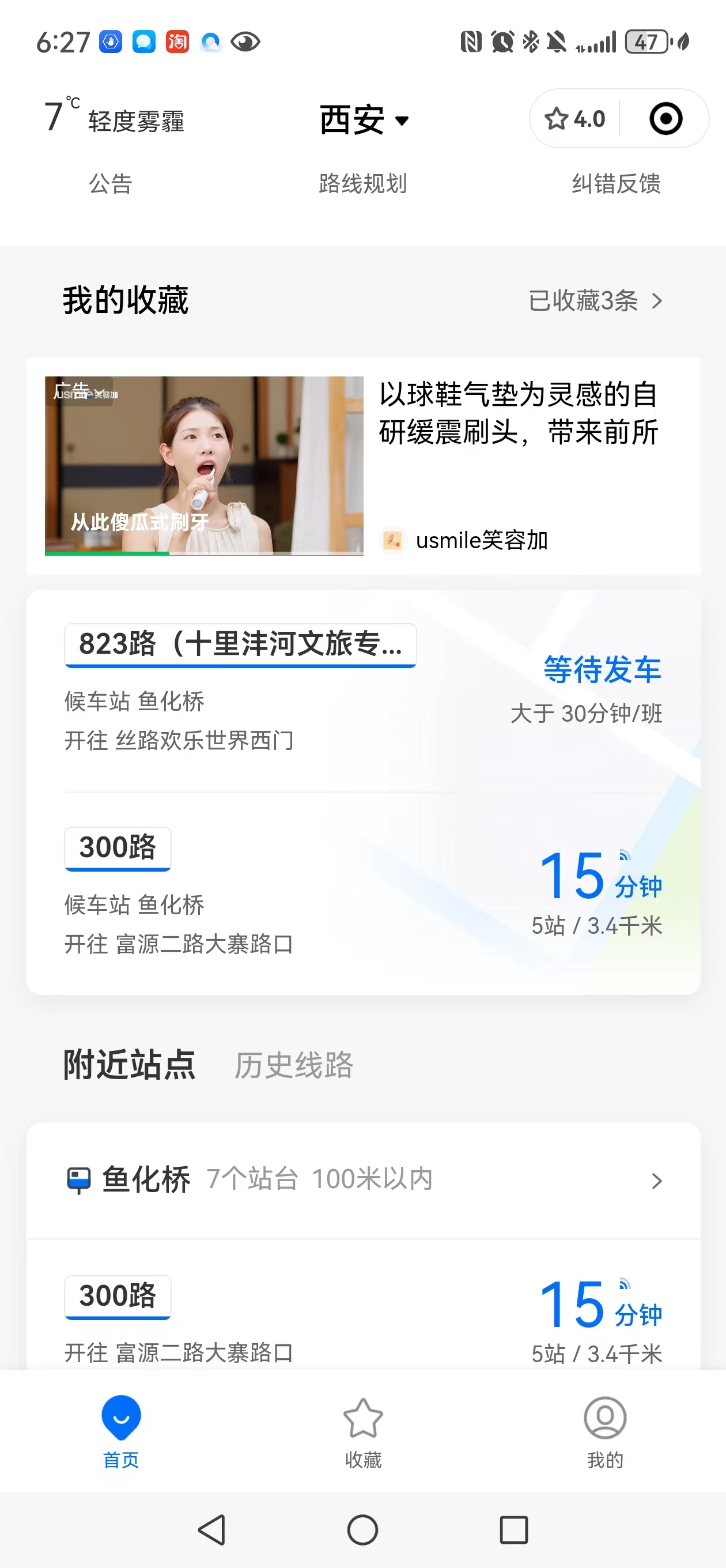Open the 我的 profile tab
This screenshot has width=726, height=1568.
604,1431
